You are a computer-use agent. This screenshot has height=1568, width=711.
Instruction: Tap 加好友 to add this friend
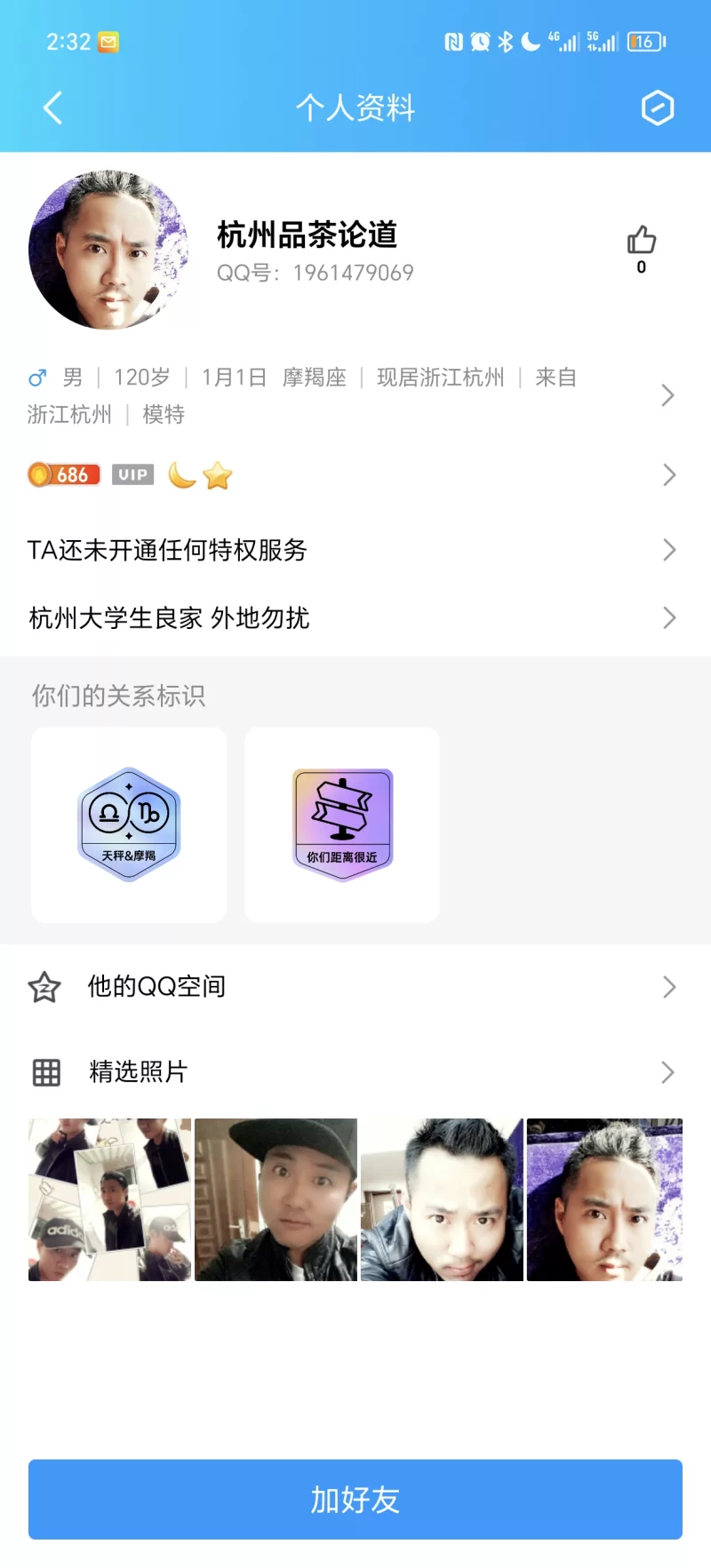coord(355,1499)
